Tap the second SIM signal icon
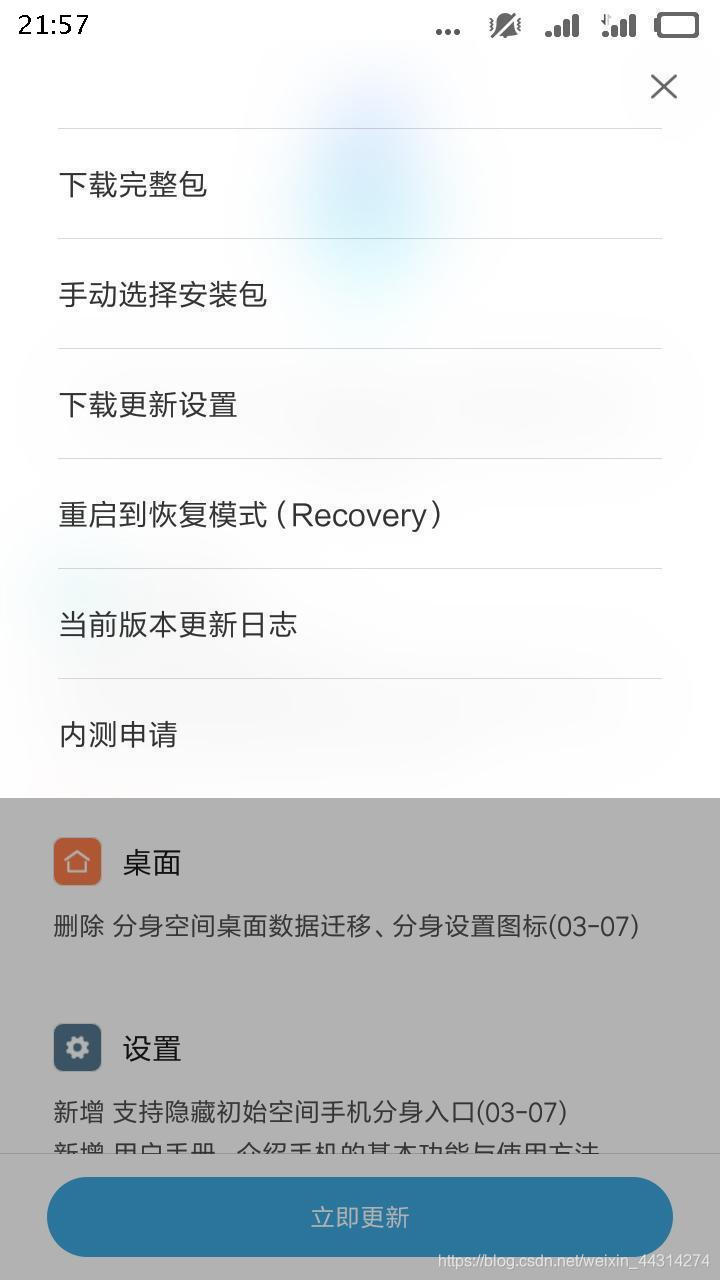This screenshot has width=720, height=1280. [x=620, y=27]
